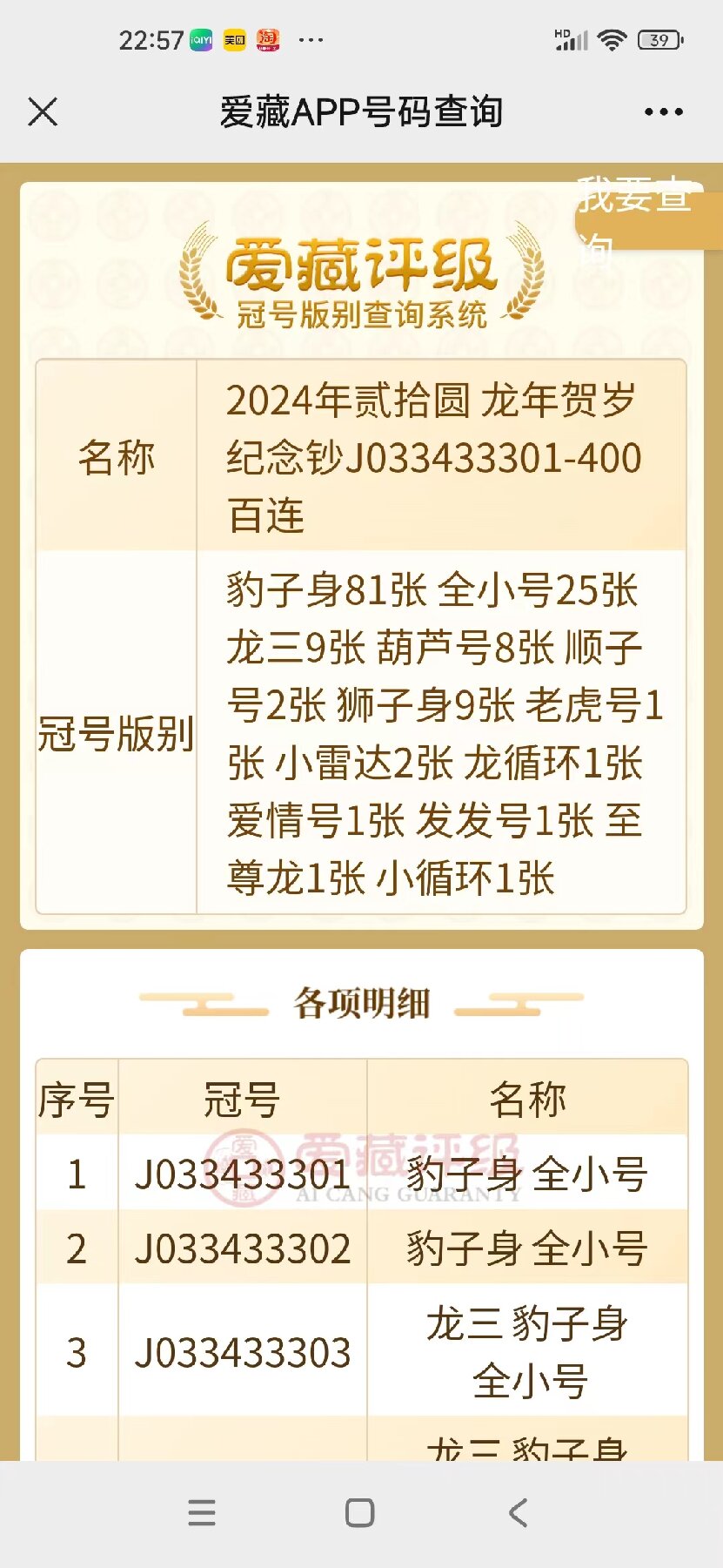Open the recent apps menu

(x=202, y=1512)
